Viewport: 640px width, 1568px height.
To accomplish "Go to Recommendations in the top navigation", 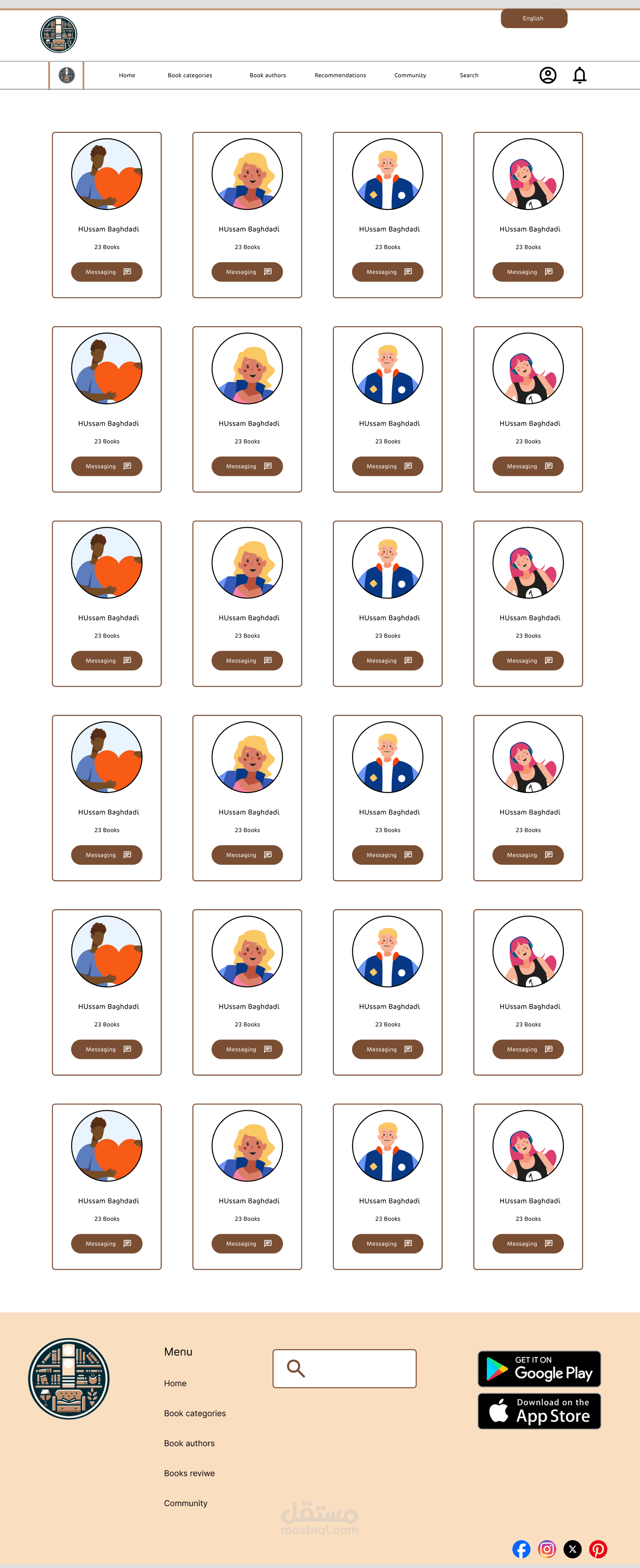I will point(340,75).
